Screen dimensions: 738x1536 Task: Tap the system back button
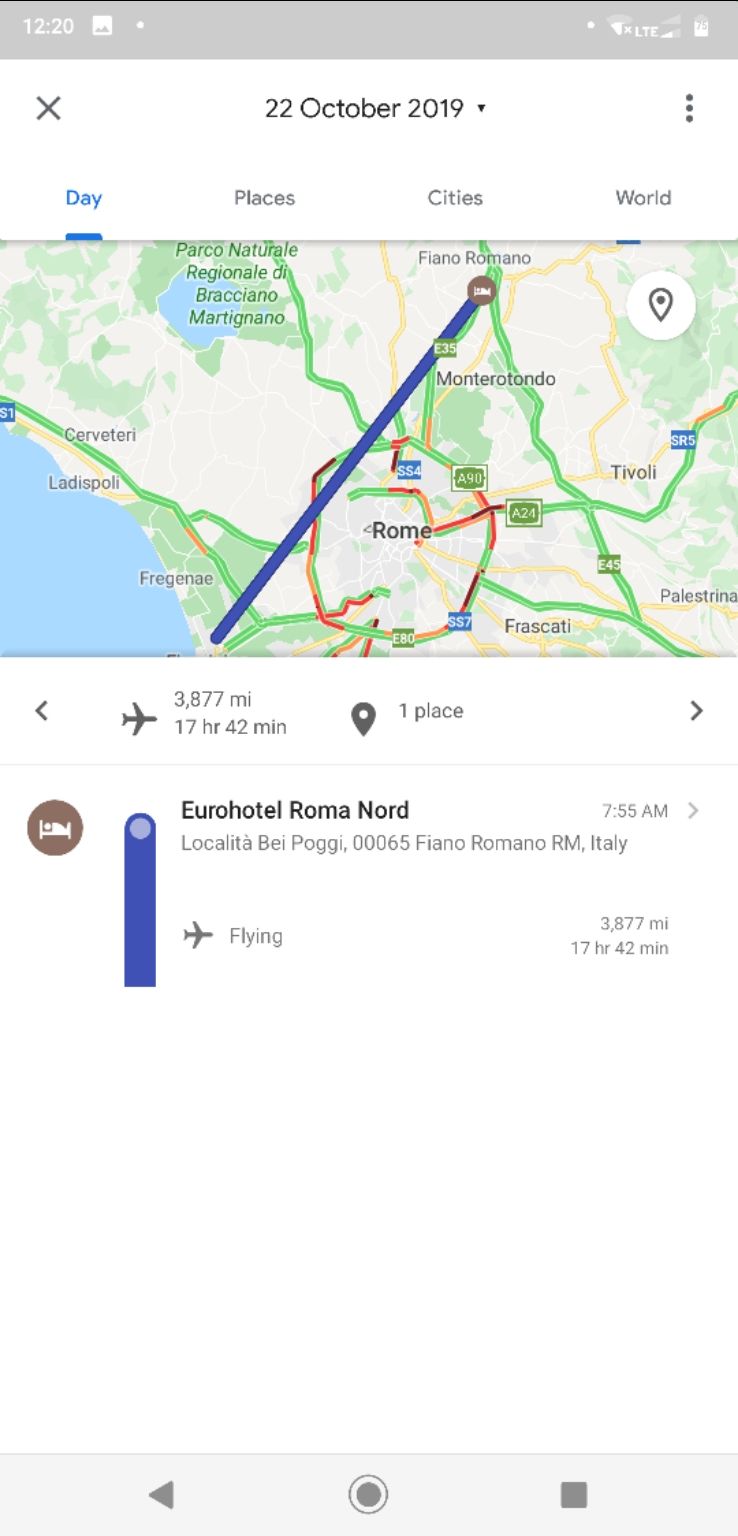(161, 1494)
